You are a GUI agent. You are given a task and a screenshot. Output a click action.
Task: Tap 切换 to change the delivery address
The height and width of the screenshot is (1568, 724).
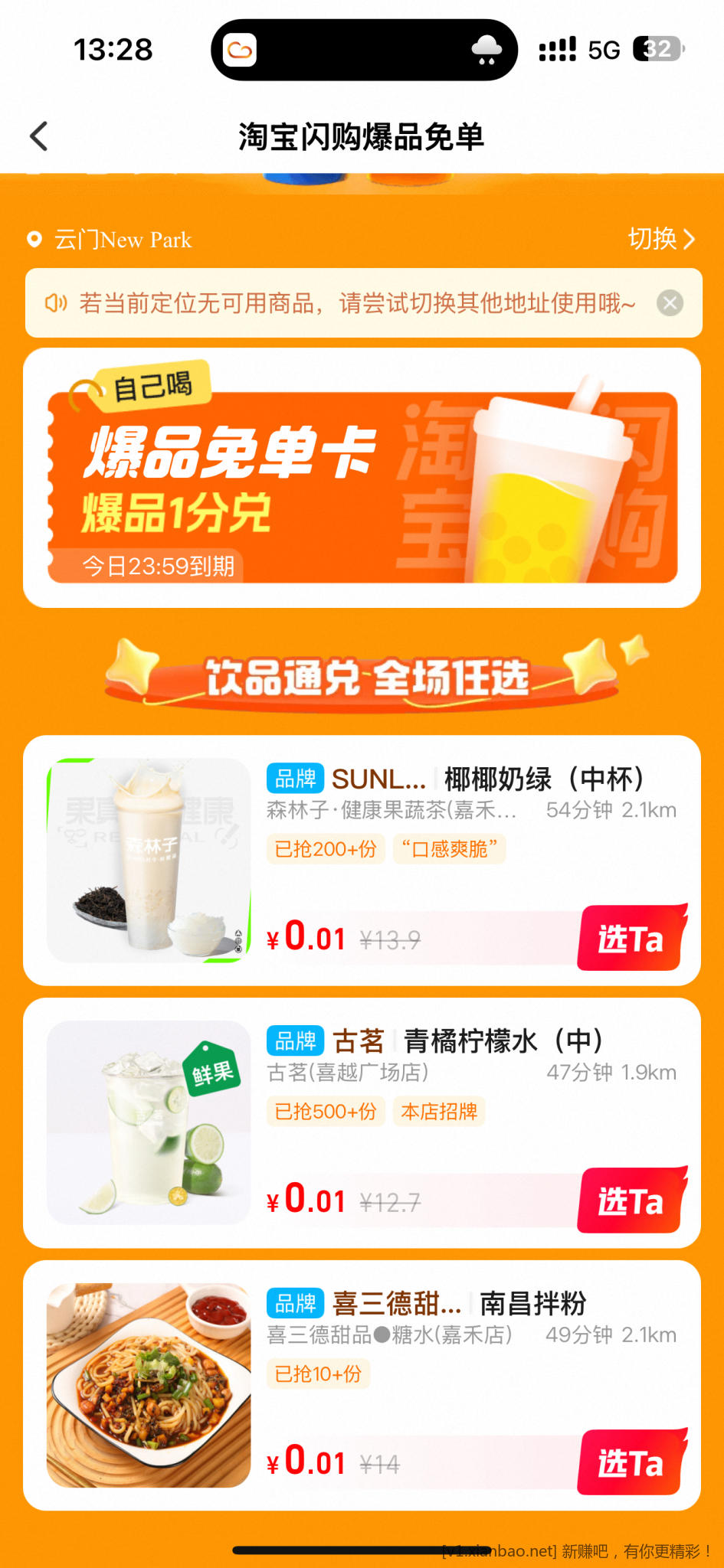point(660,239)
